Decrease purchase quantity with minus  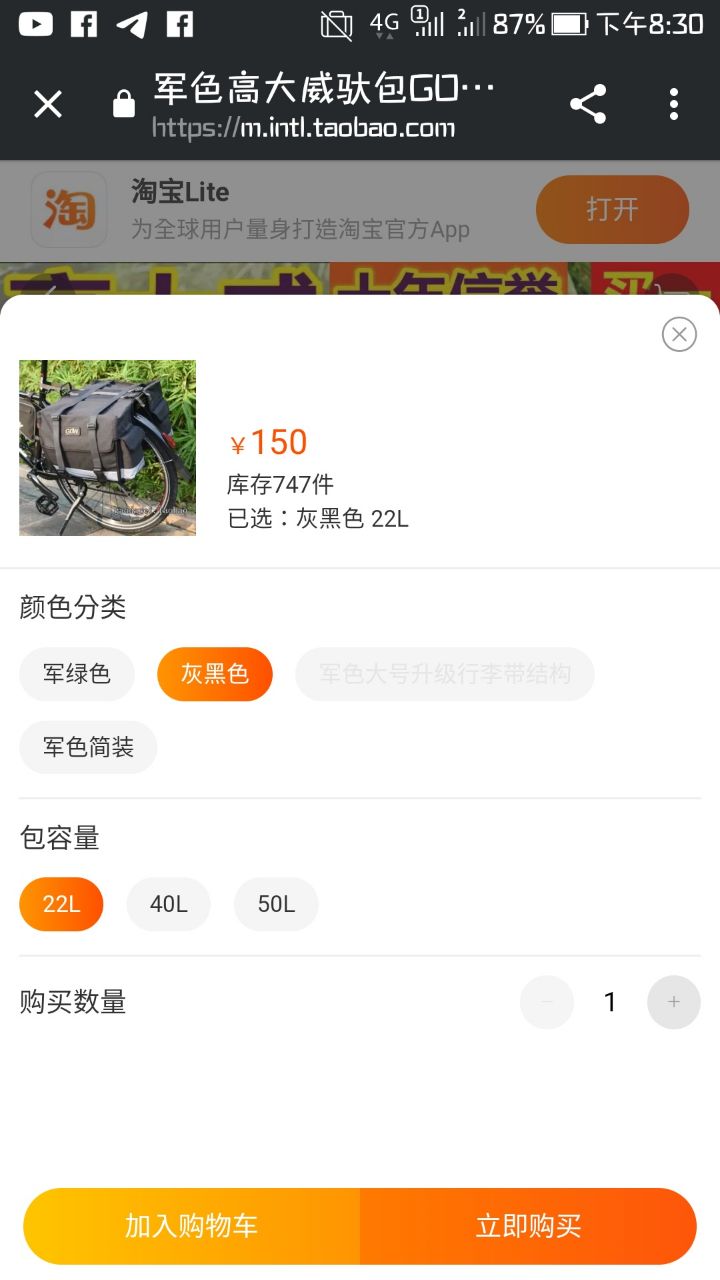tap(547, 1002)
